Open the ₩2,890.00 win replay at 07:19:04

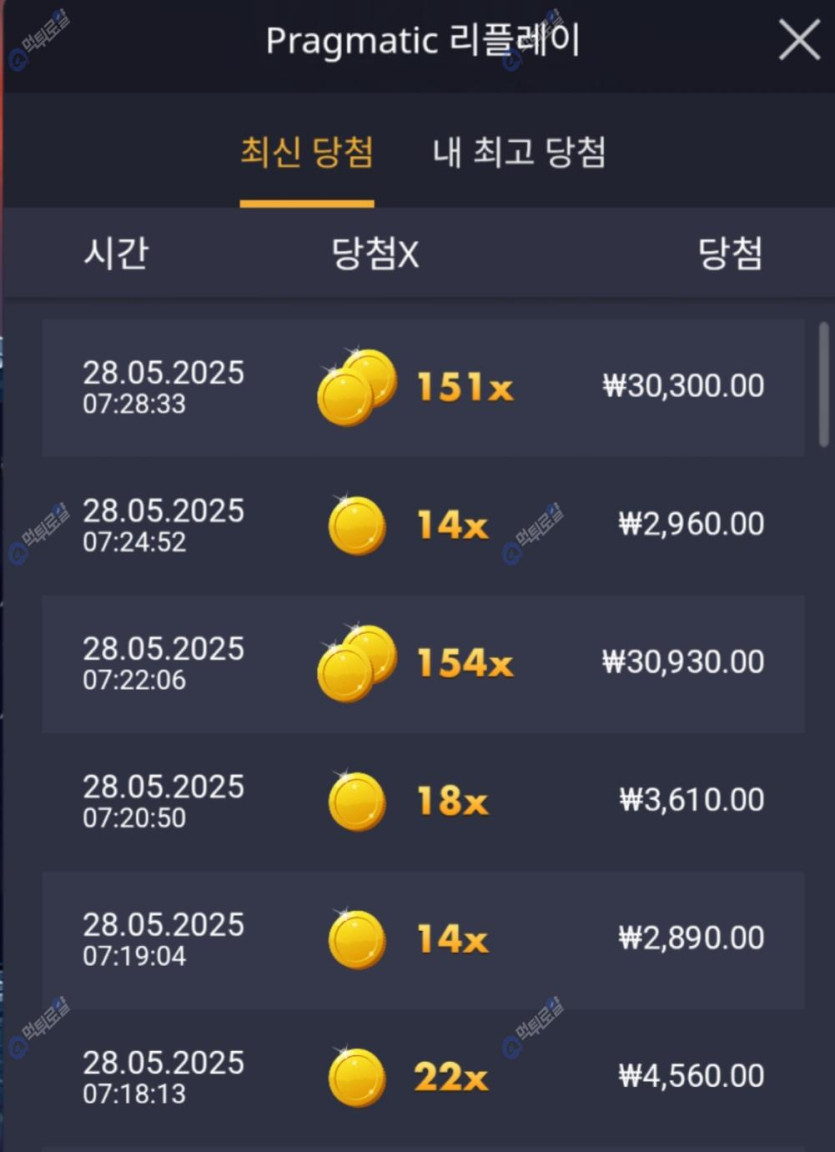(x=423, y=940)
